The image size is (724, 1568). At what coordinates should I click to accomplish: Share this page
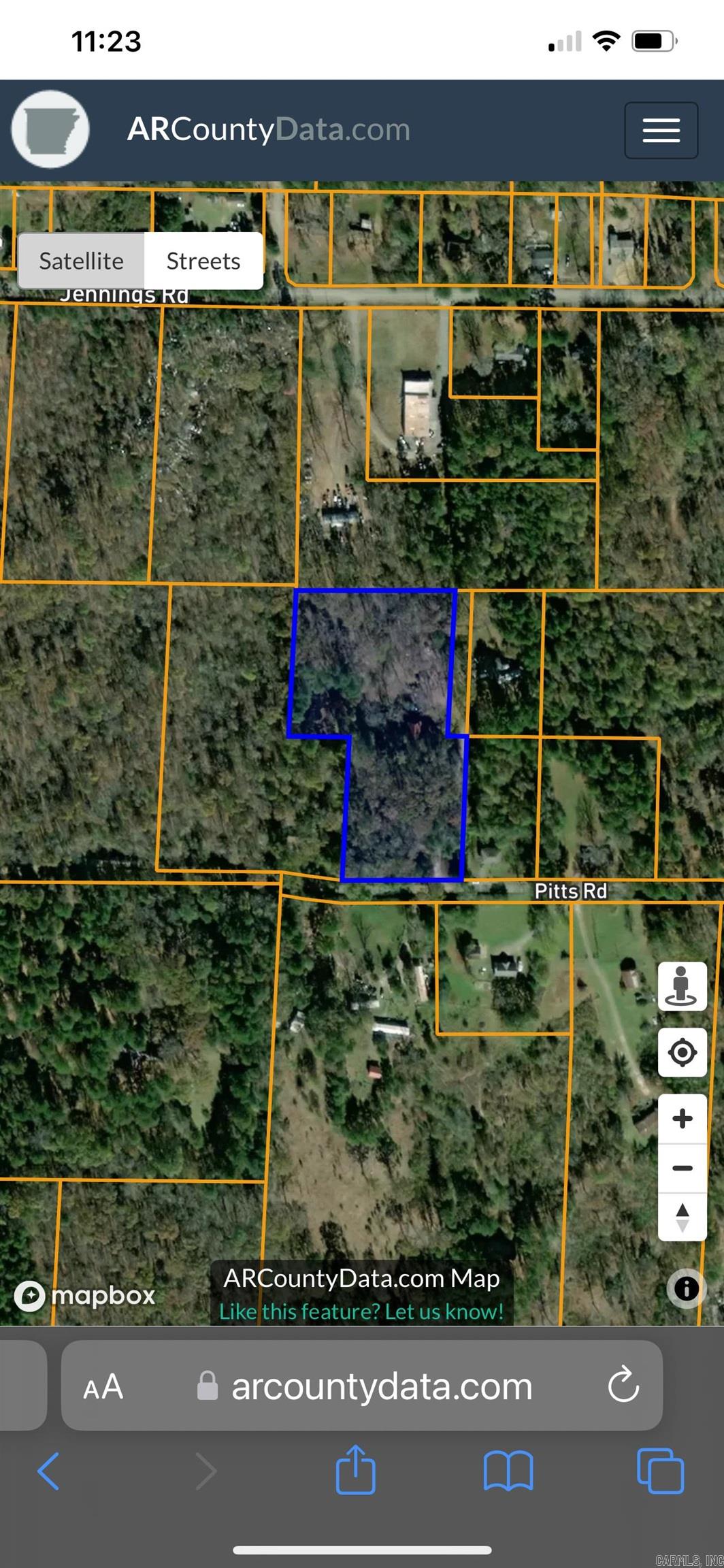click(355, 1470)
